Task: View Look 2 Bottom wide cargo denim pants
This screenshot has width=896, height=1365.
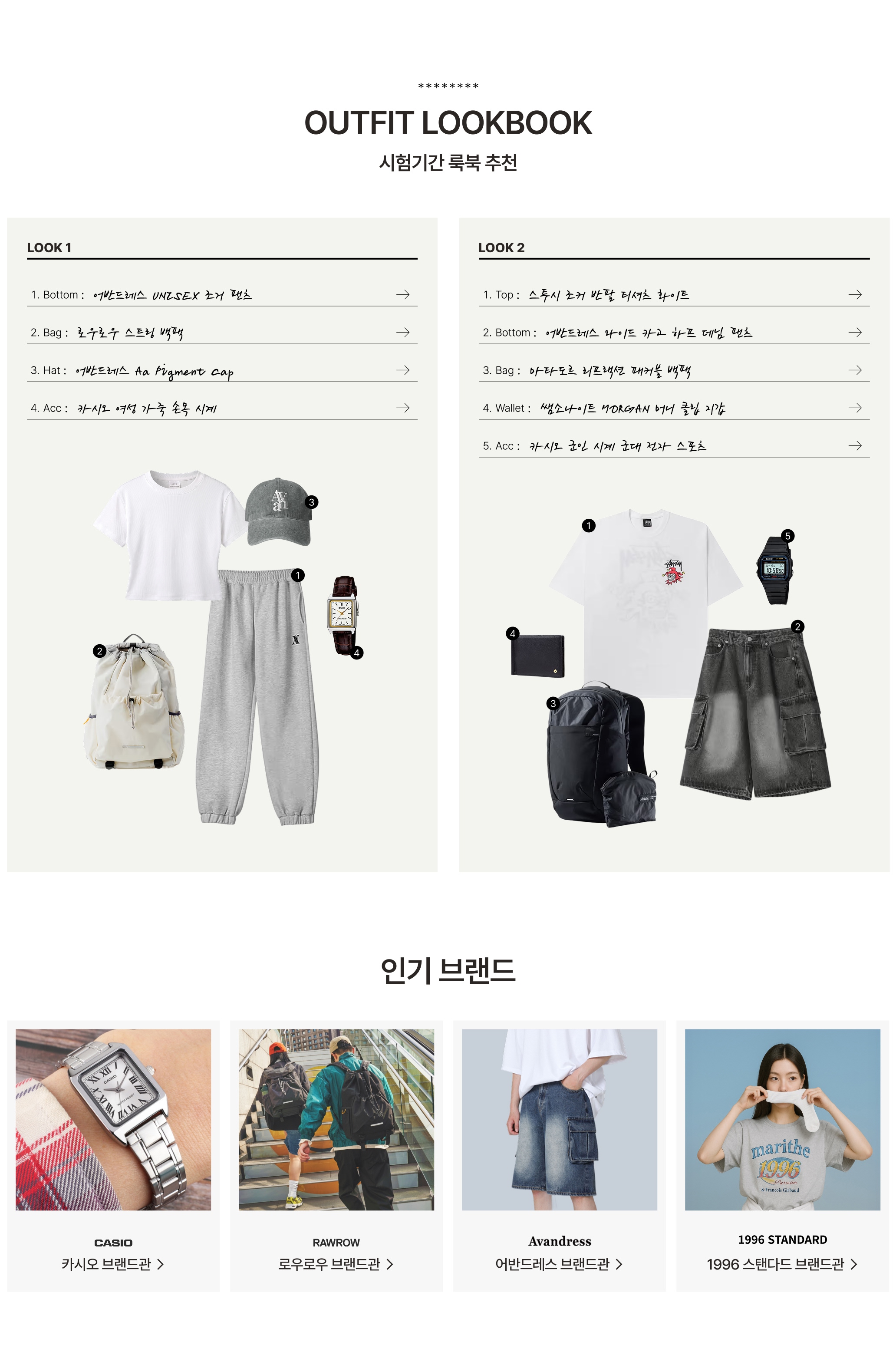Action: [674, 333]
